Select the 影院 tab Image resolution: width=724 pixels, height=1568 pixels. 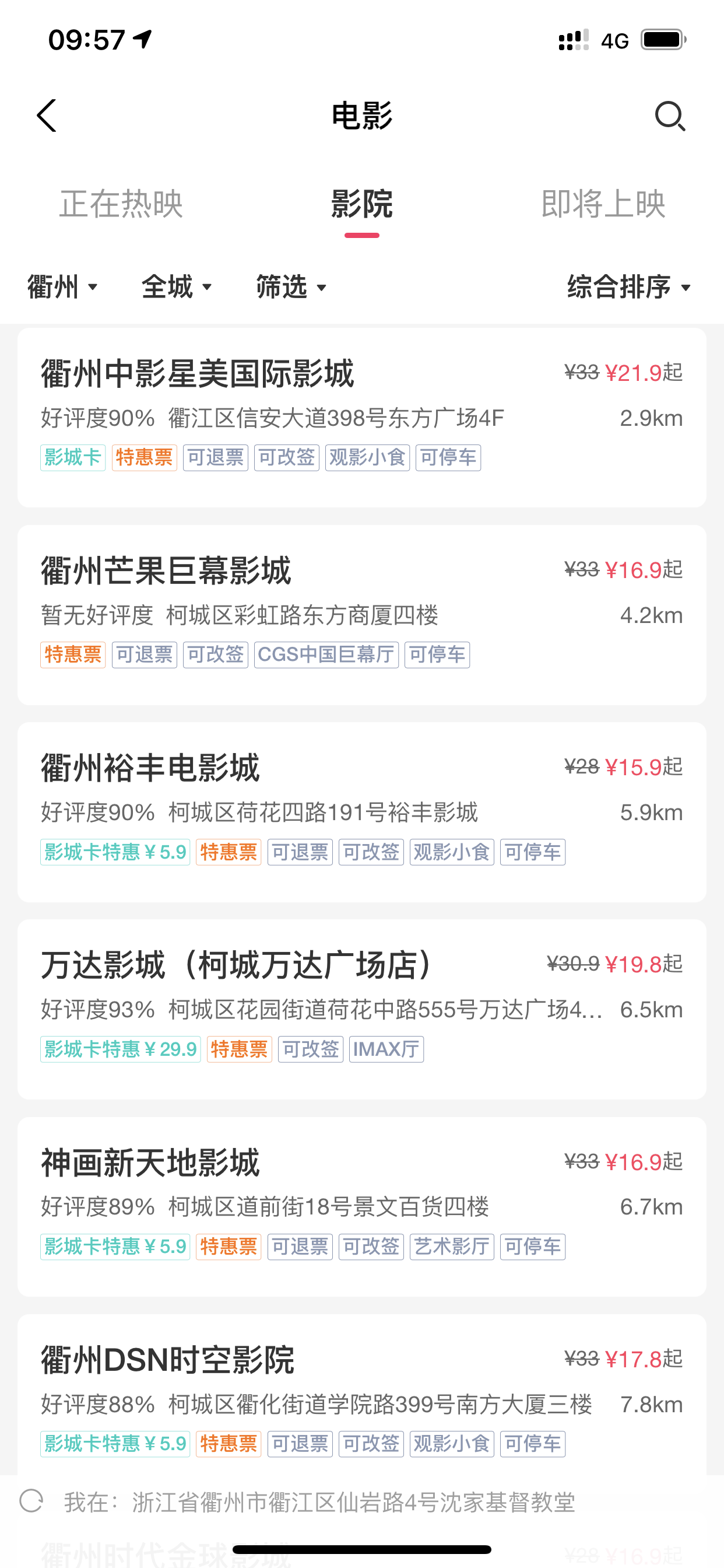point(362,204)
